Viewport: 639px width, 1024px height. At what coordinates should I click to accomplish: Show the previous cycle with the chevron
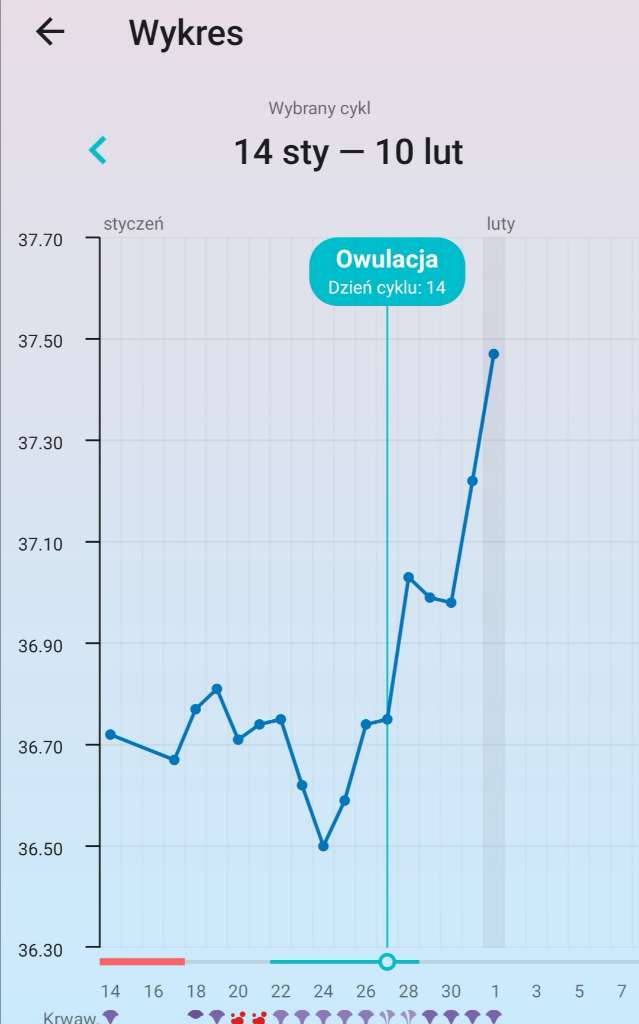(98, 151)
